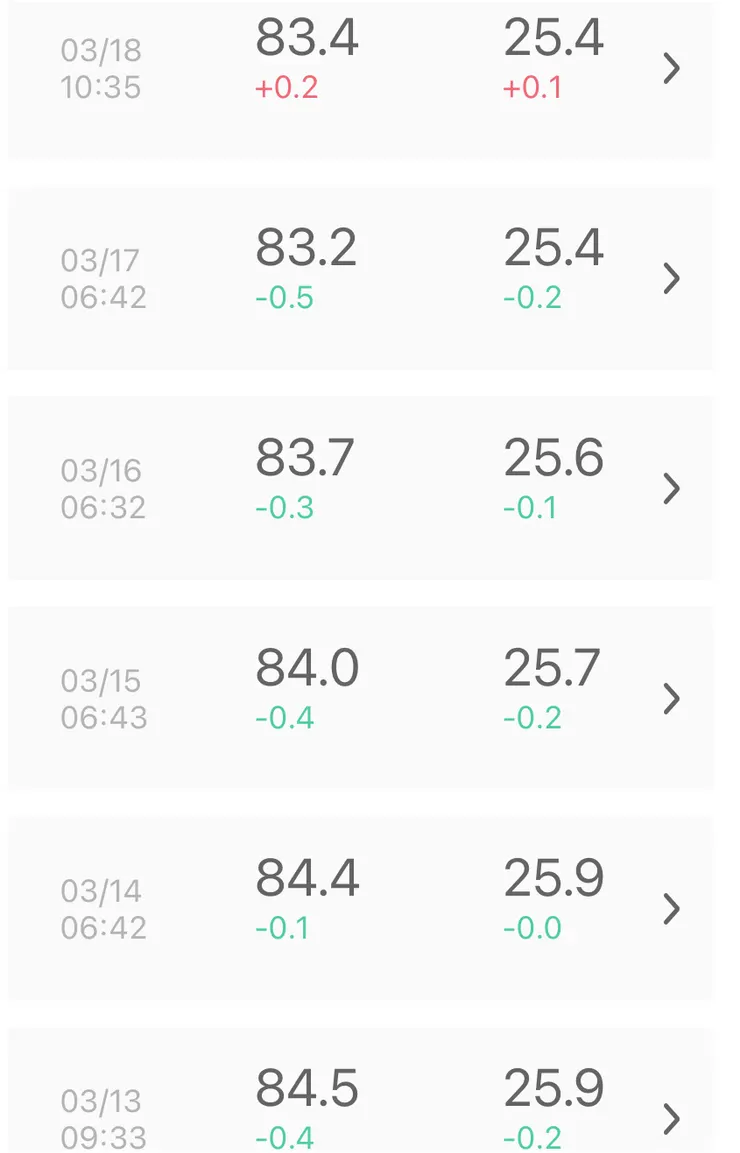This screenshot has width=740, height=1153.
Task: View details for the 03/17 06:42 entry
Action: tap(360, 278)
